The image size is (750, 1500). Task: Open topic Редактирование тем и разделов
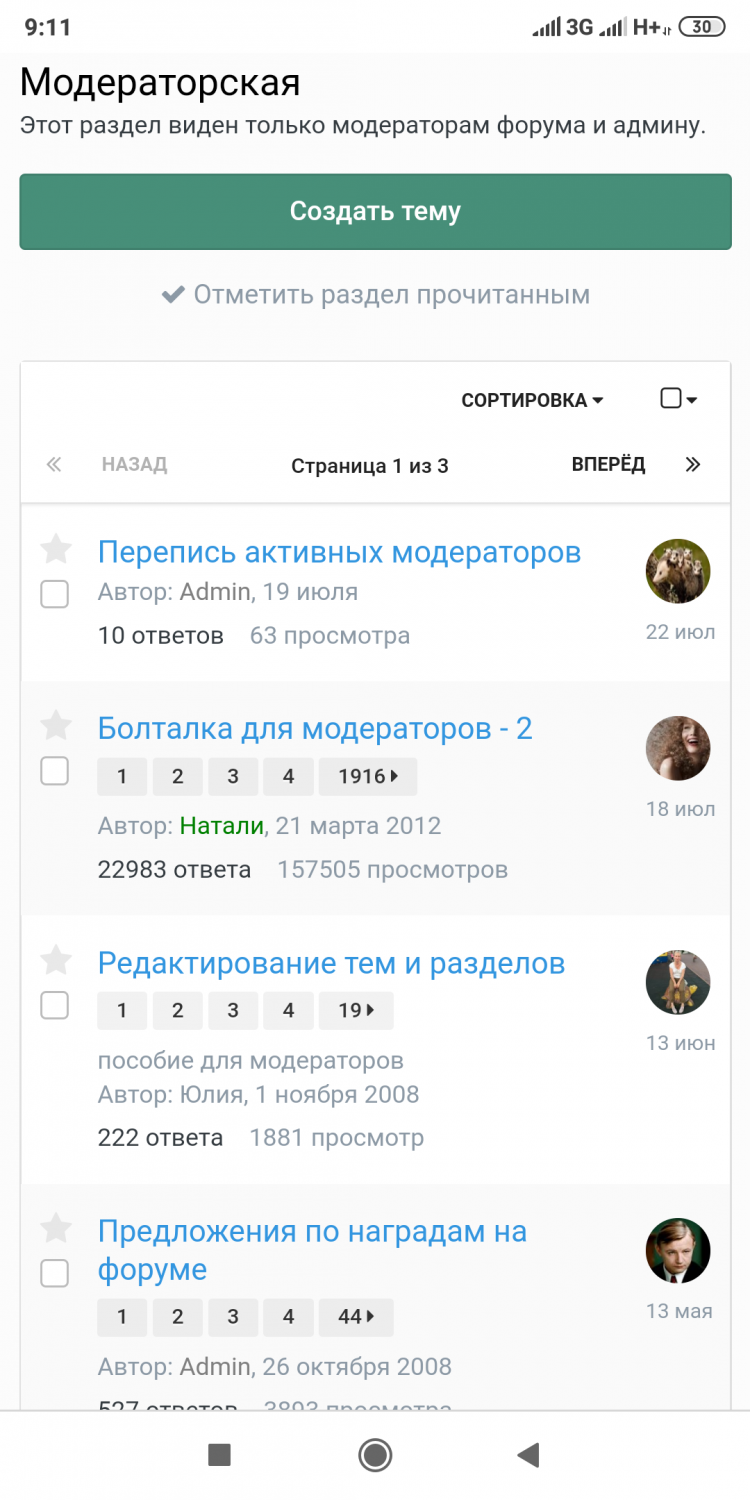coord(331,963)
